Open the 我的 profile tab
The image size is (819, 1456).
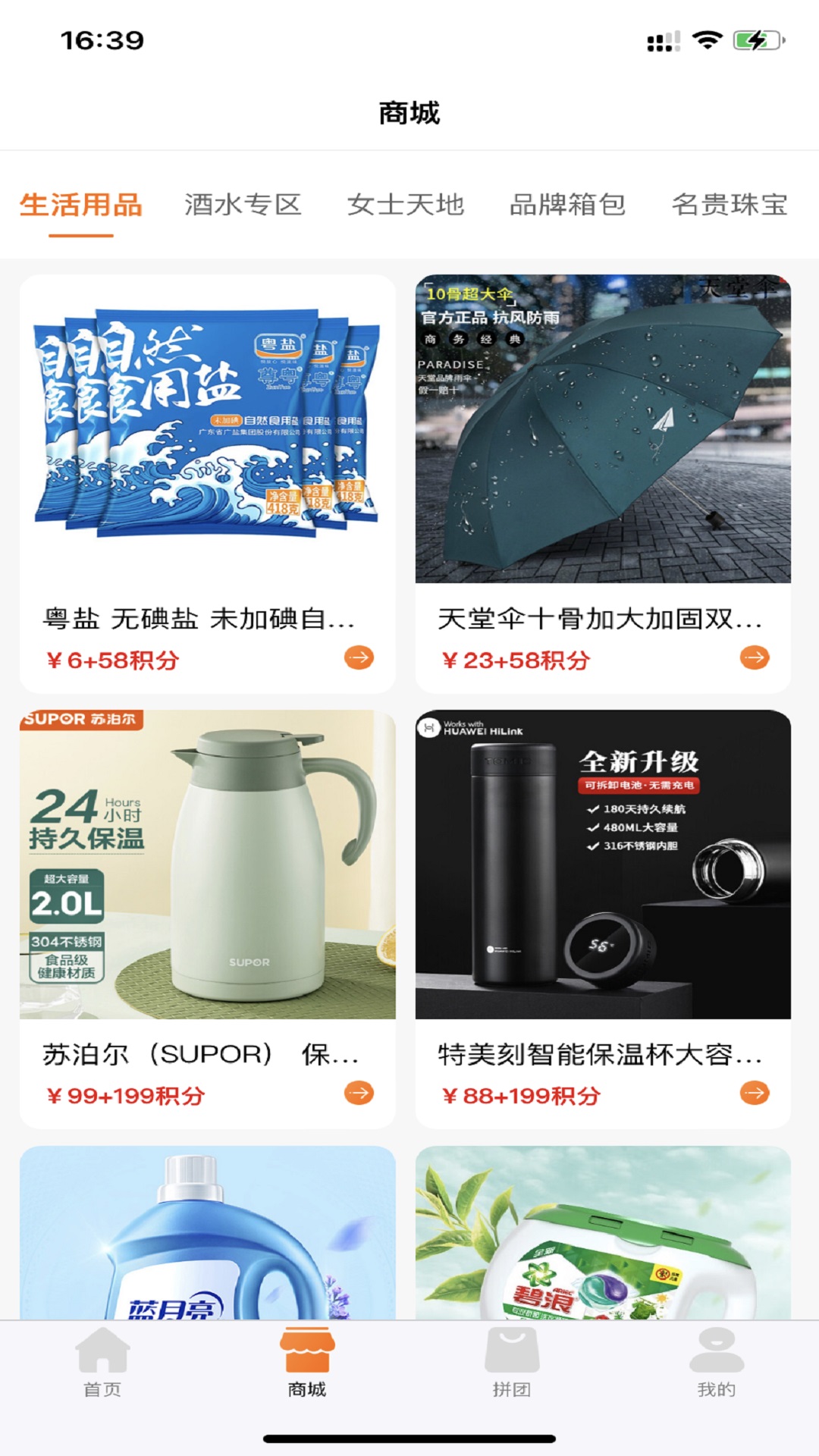(x=717, y=1363)
